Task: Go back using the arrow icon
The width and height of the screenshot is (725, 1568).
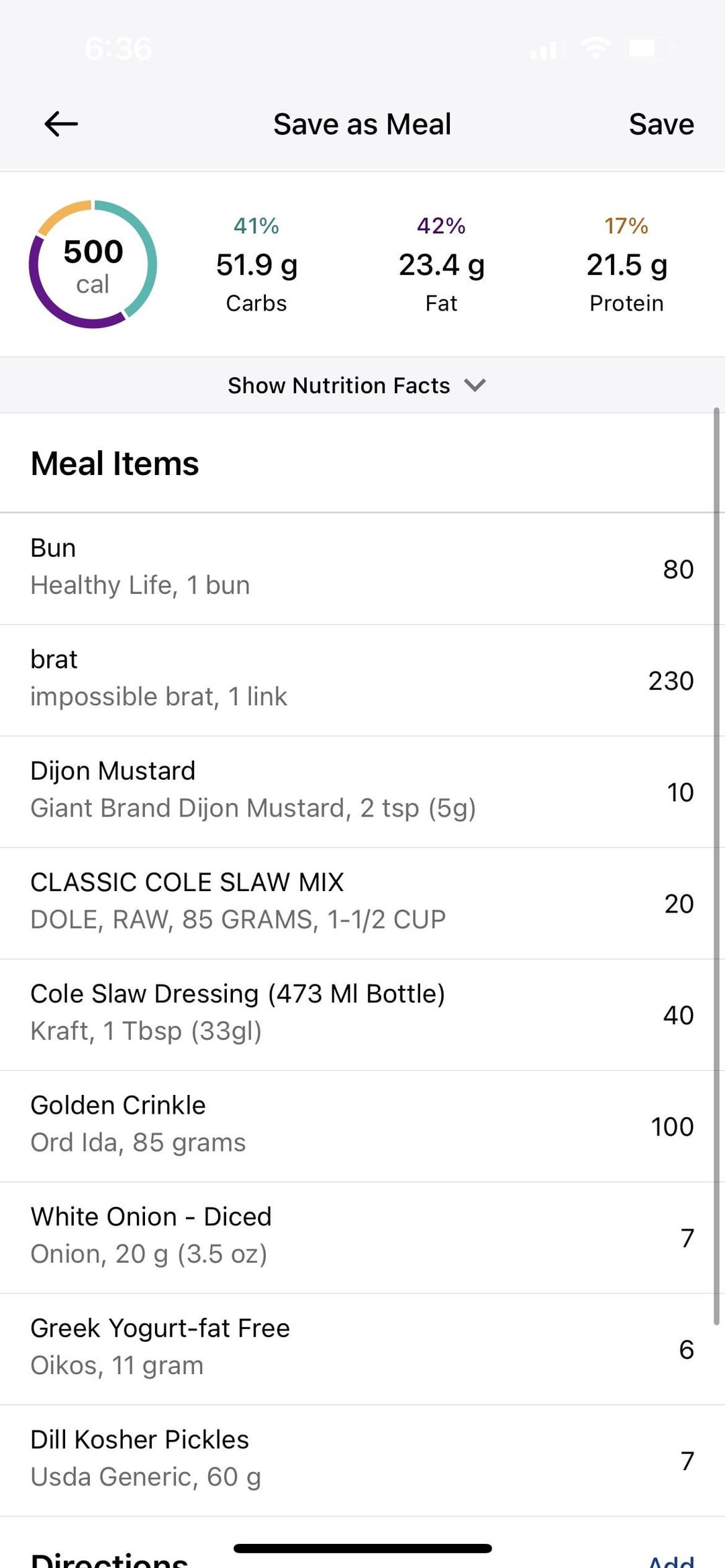Action: click(x=61, y=124)
